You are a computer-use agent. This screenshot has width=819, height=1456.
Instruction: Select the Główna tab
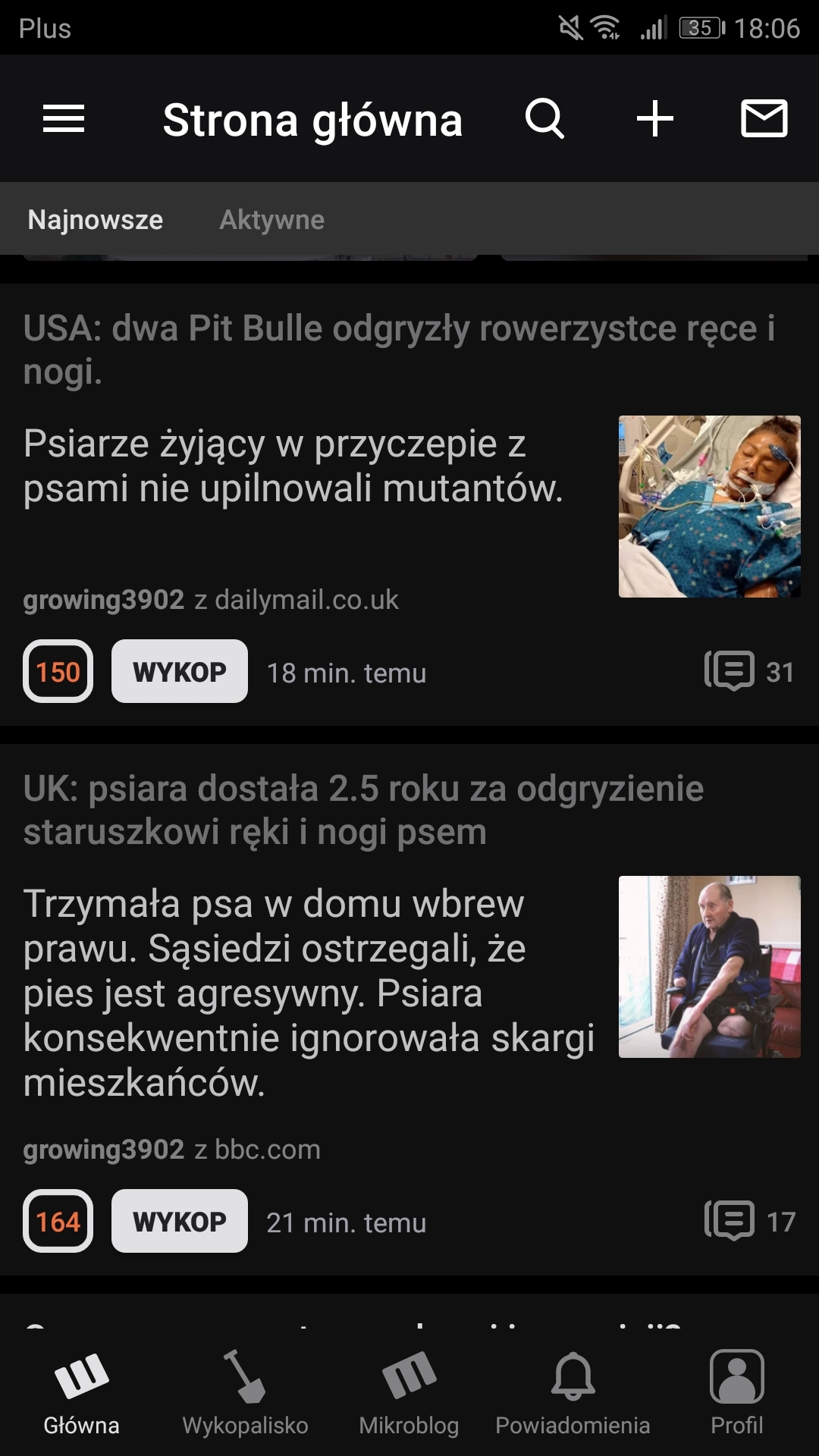point(81,1394)
